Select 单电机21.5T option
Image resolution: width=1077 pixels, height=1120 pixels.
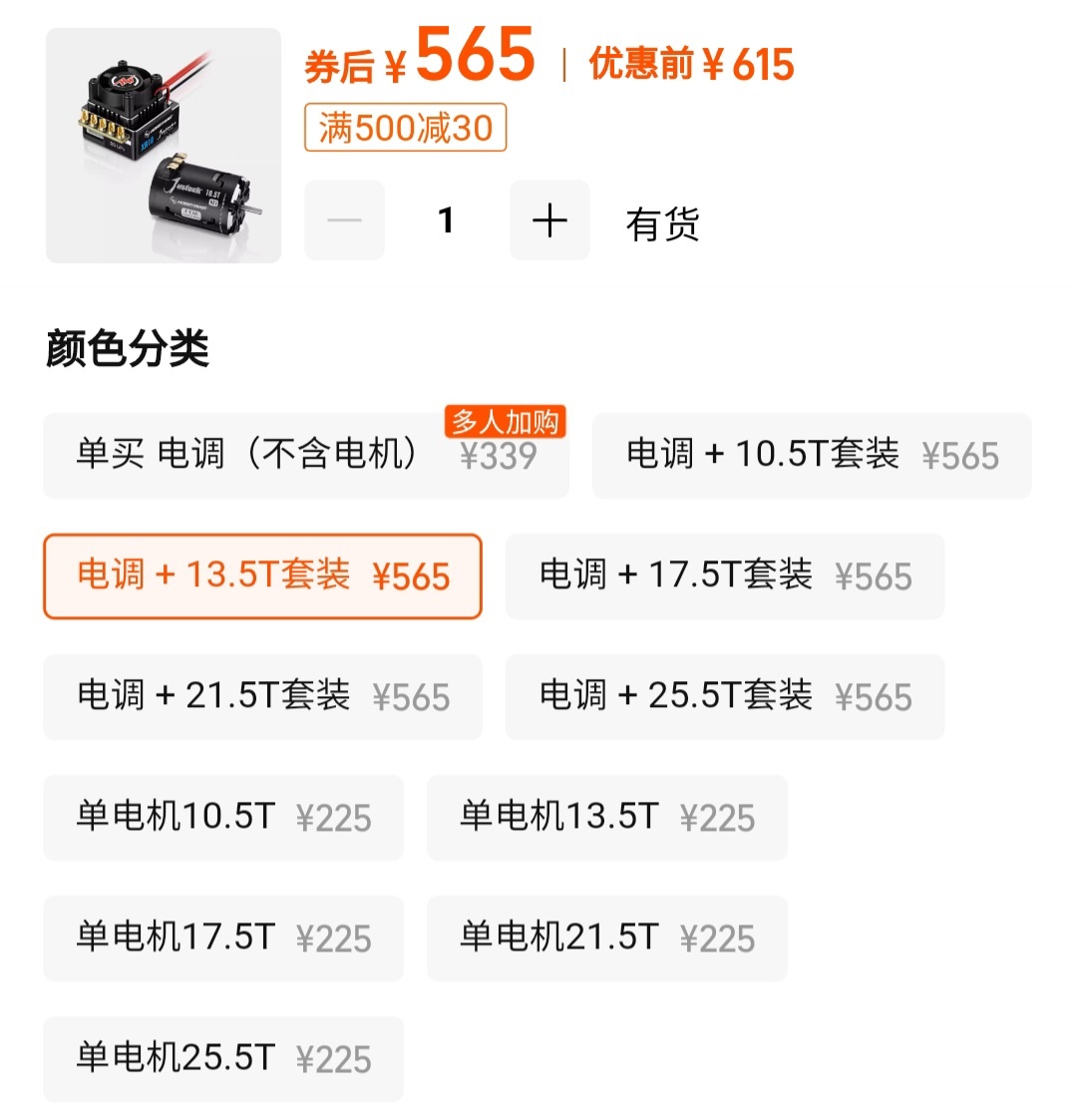point(606,938)
